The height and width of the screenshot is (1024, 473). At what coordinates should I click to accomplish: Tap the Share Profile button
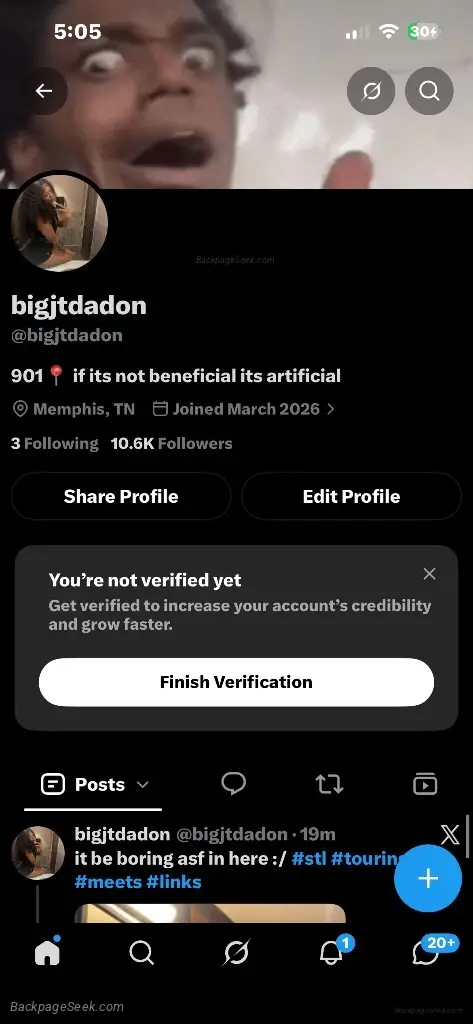click(121, 496)
